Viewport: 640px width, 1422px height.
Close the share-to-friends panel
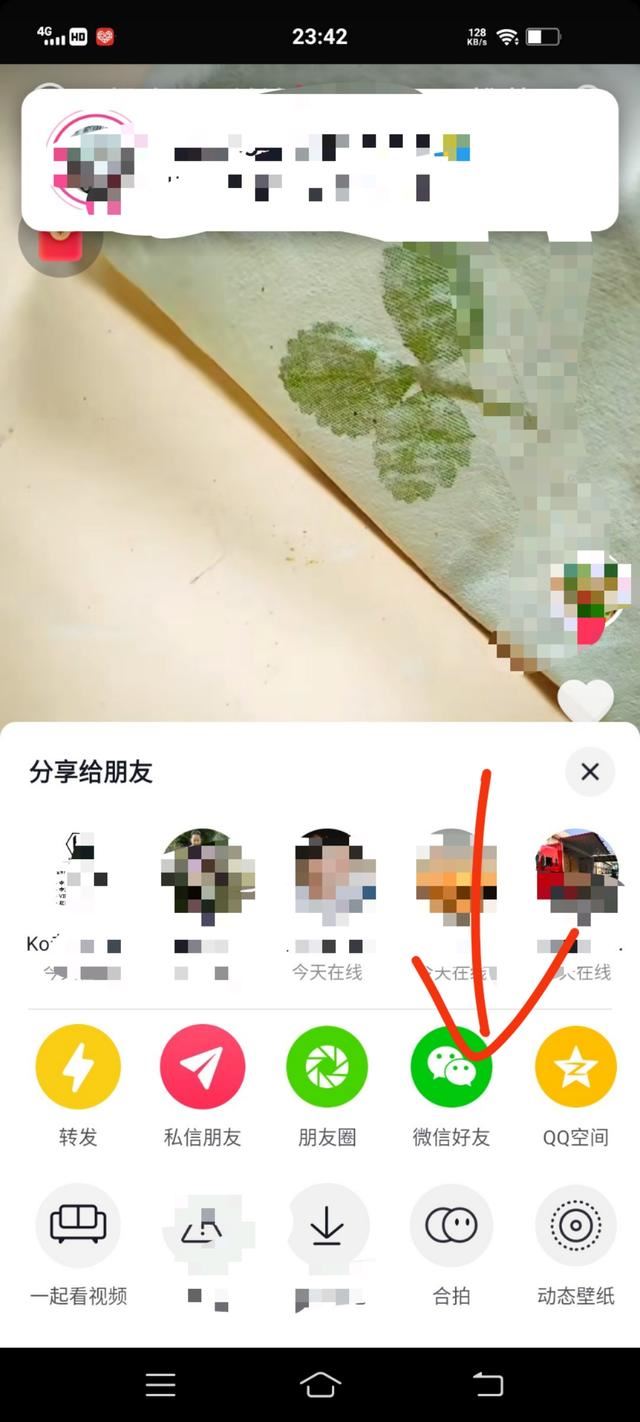tap(589, 772)
